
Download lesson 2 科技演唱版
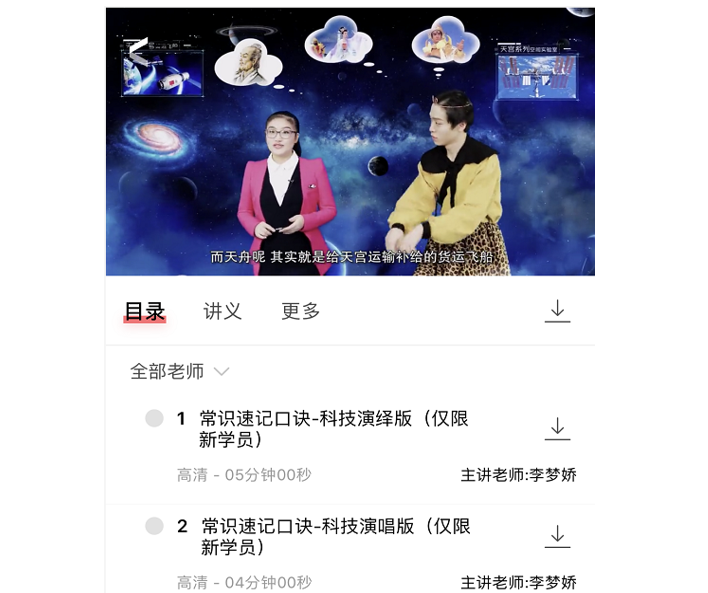click(557, 536)
